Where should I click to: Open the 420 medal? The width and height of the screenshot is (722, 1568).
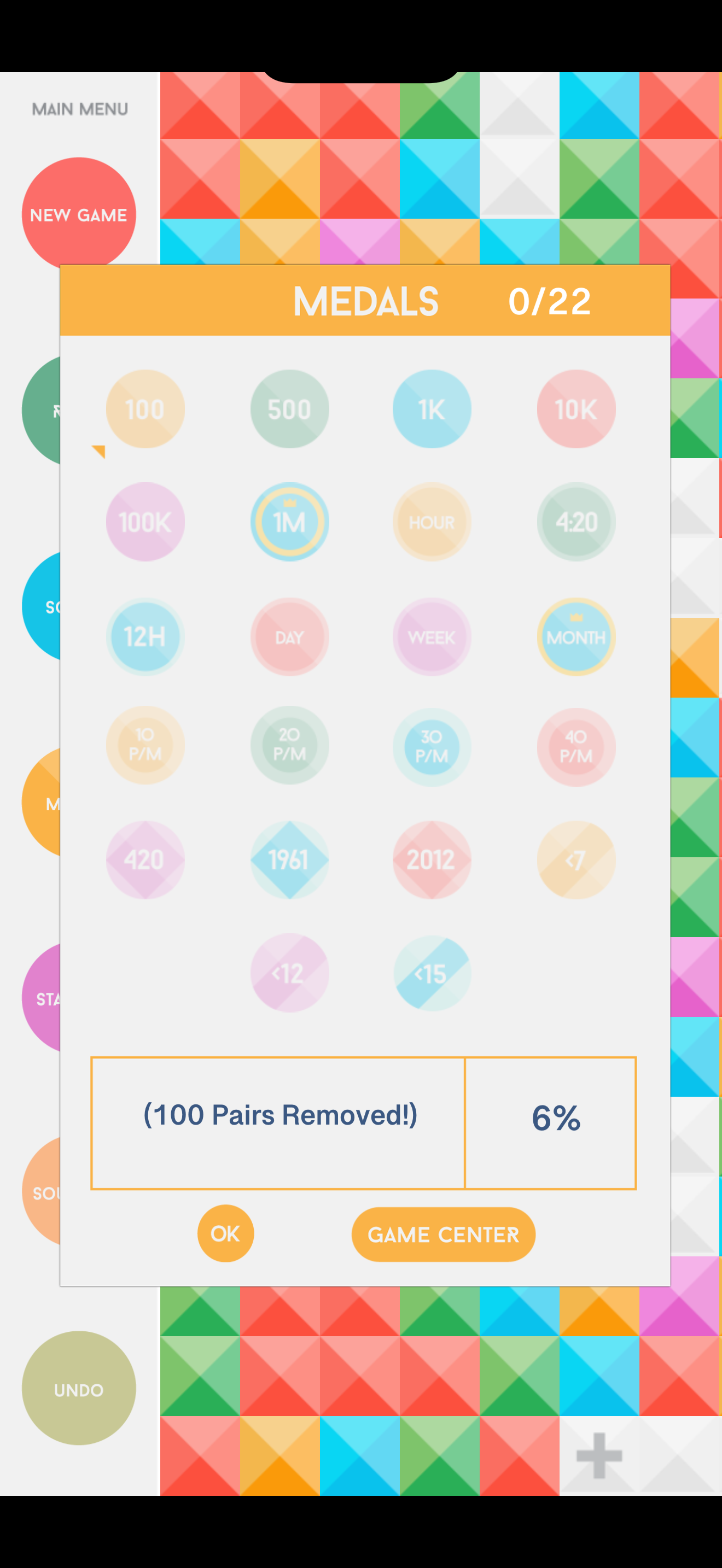(144, 860)
